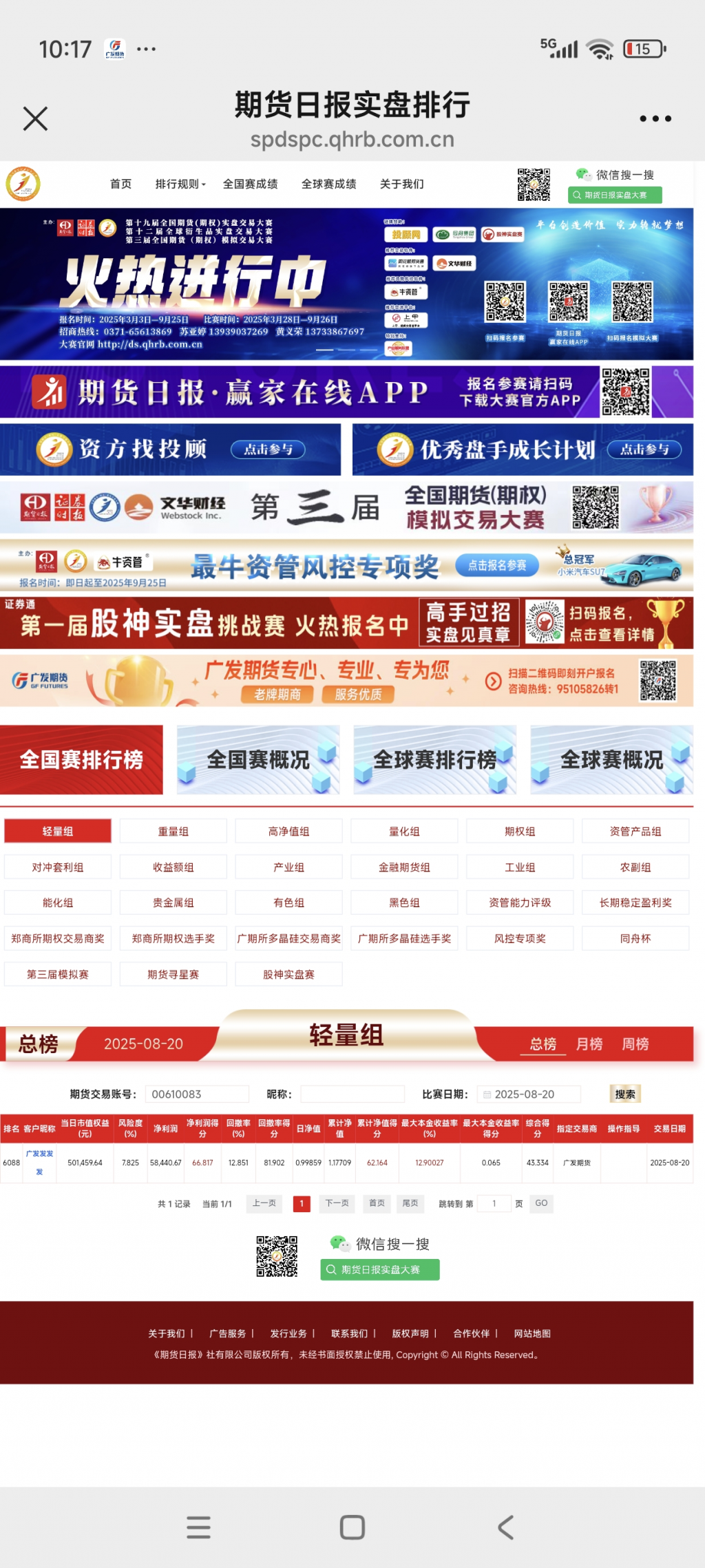Edit the 期货交易账号 field

[x=197, y=1094]
